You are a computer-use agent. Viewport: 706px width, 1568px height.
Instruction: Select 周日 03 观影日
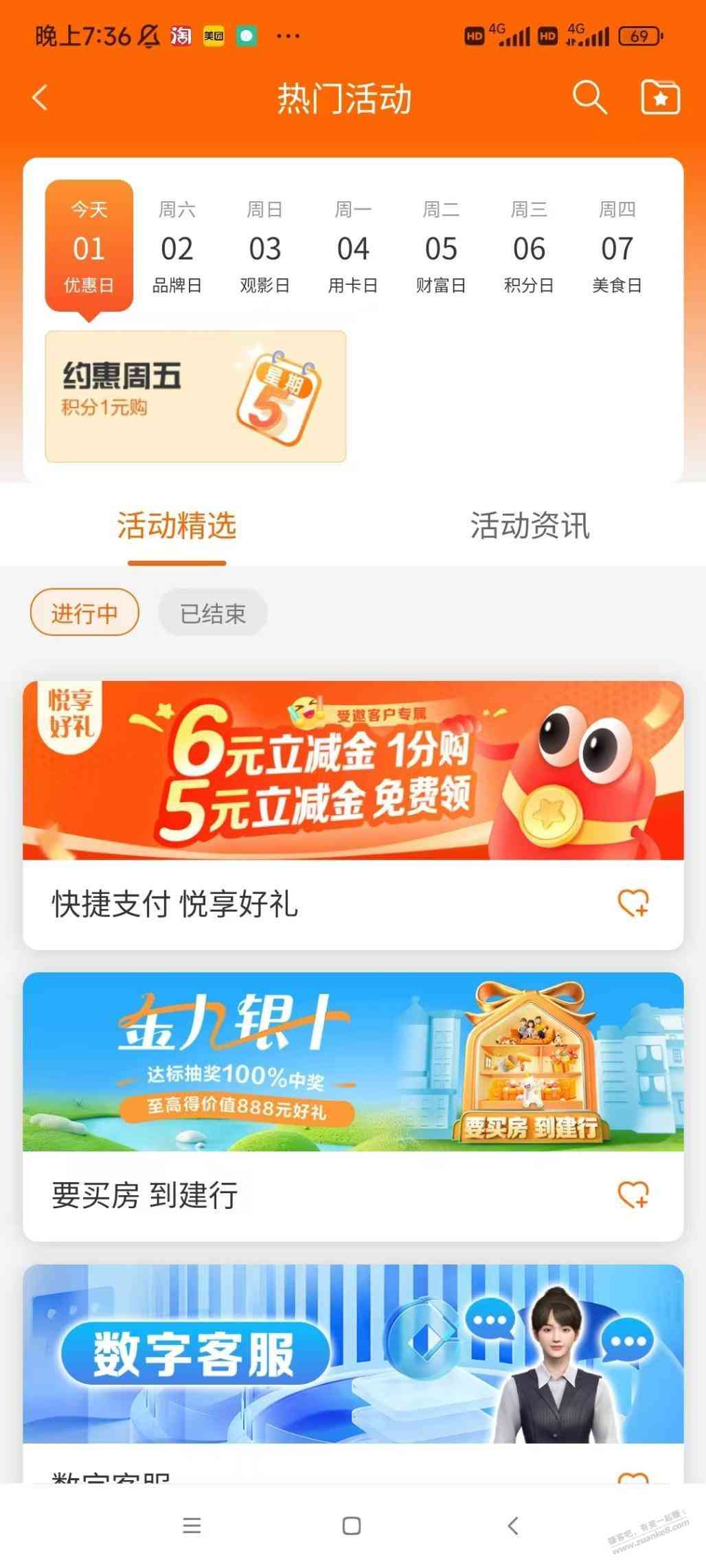click(265, 247)
